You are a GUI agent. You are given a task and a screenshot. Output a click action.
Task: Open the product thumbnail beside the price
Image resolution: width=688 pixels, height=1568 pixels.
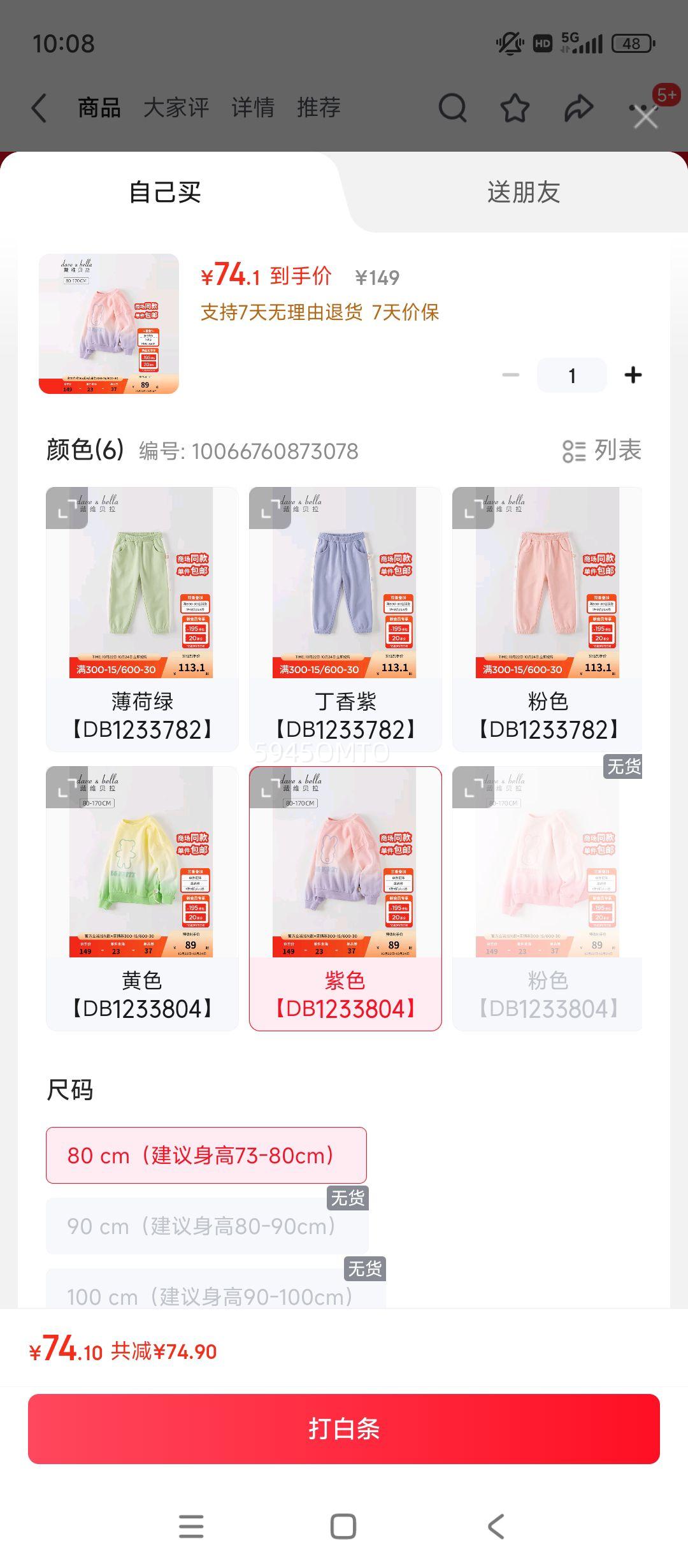coord(109,324)
